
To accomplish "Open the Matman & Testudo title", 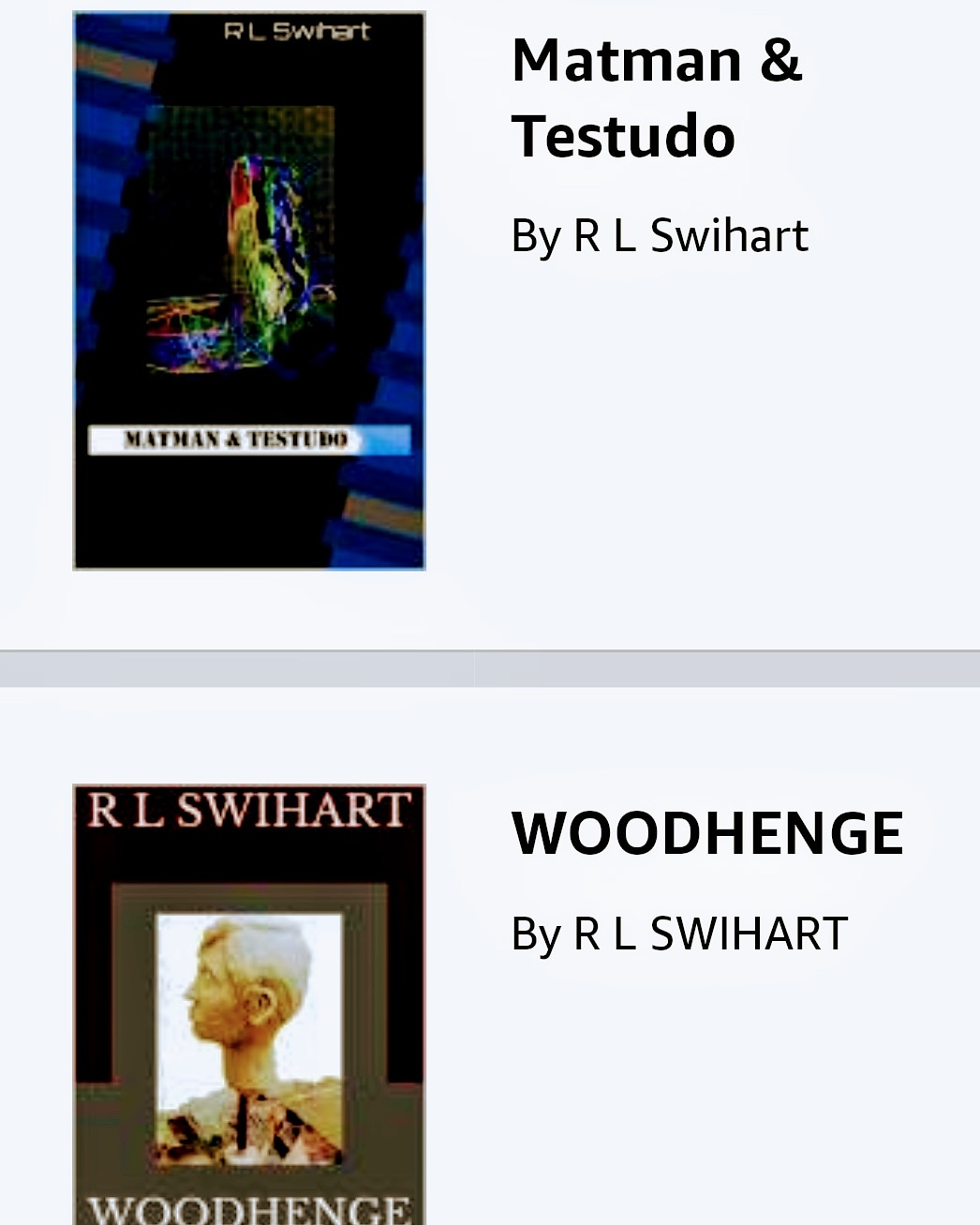I will [656, 98].
